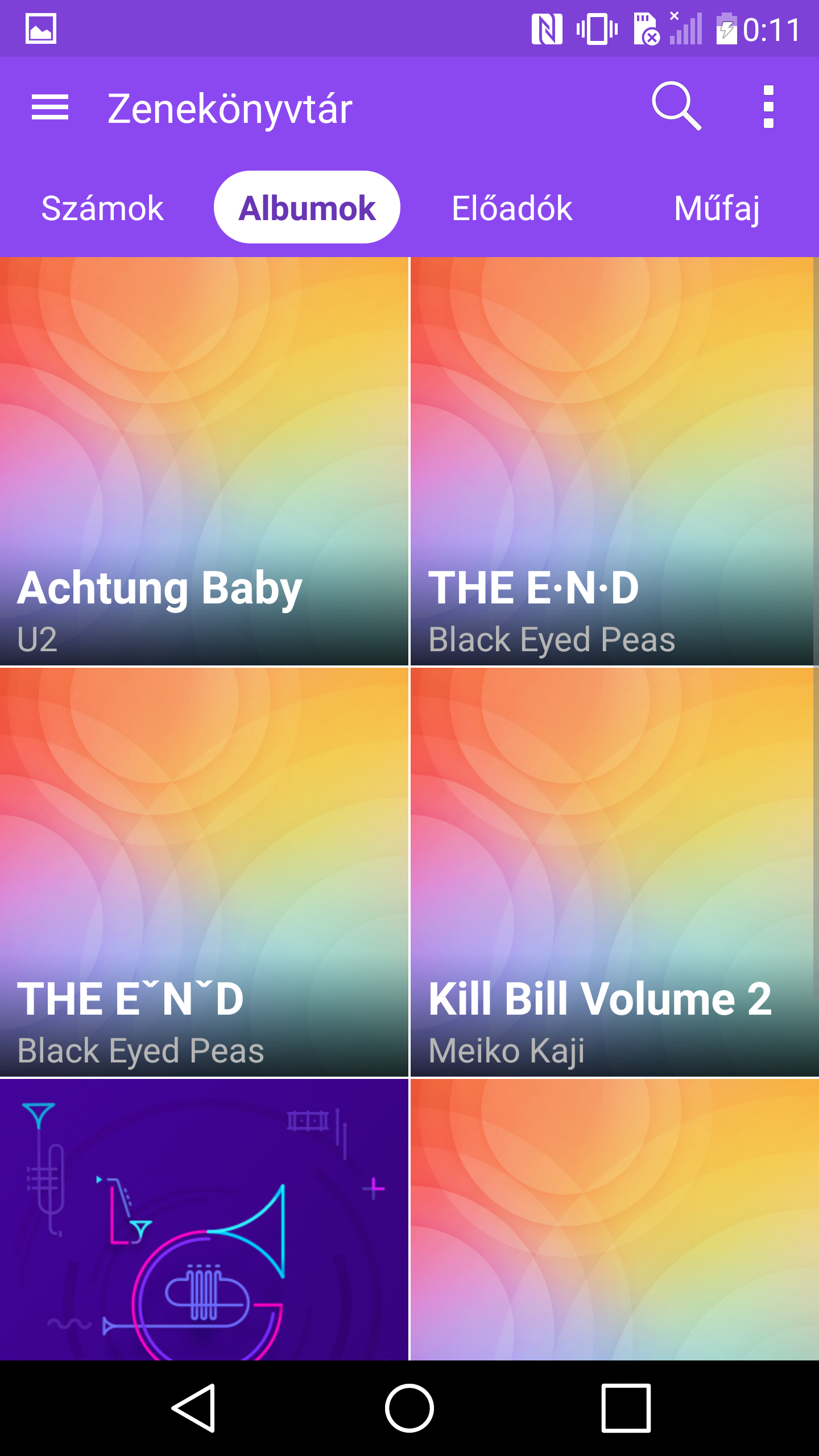This screenshot has width=819, height=1456.
Task: Tap the system back button
Action: 193,1408
